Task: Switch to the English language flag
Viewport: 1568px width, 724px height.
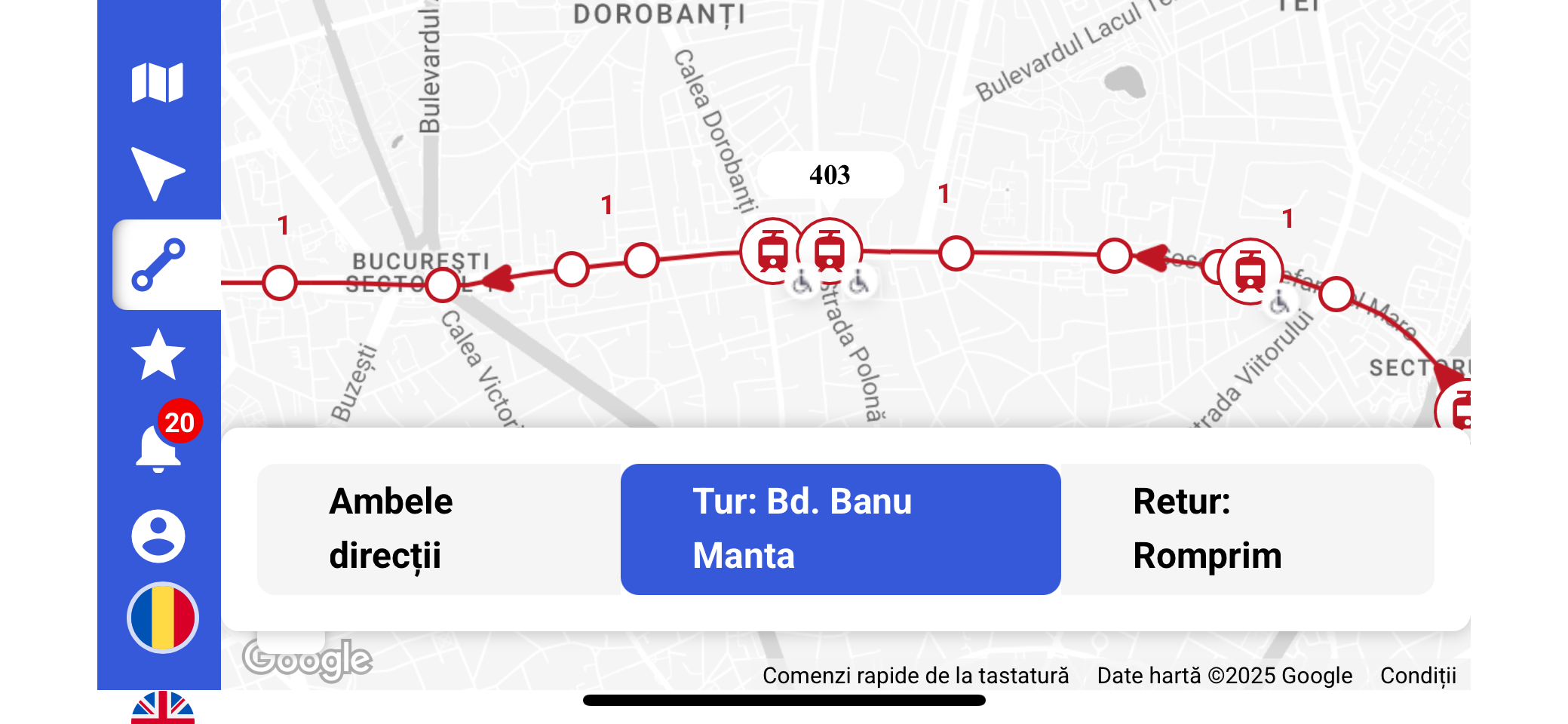Action: [x=162, y=709]
